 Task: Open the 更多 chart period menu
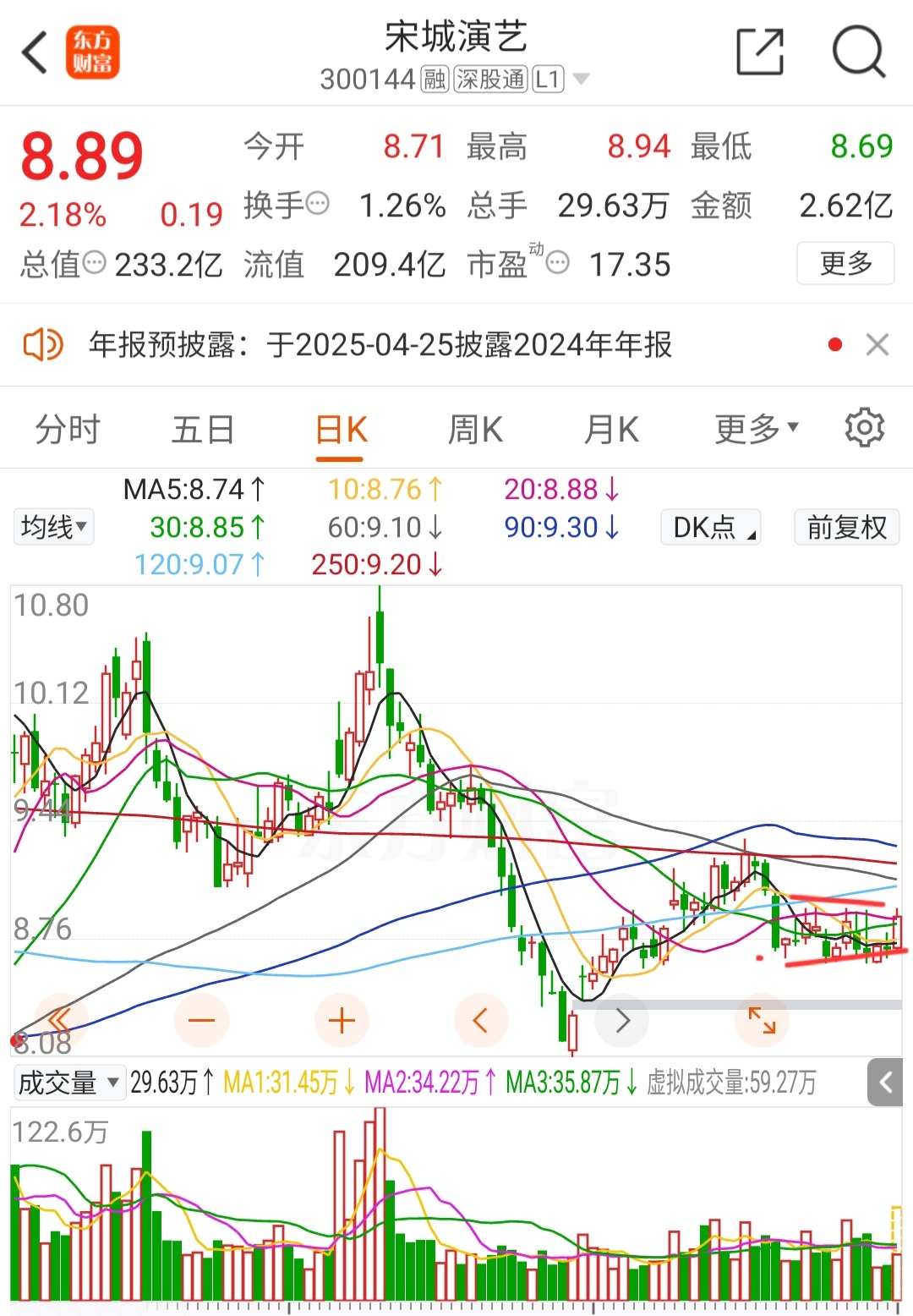click(x=751, y=428)
